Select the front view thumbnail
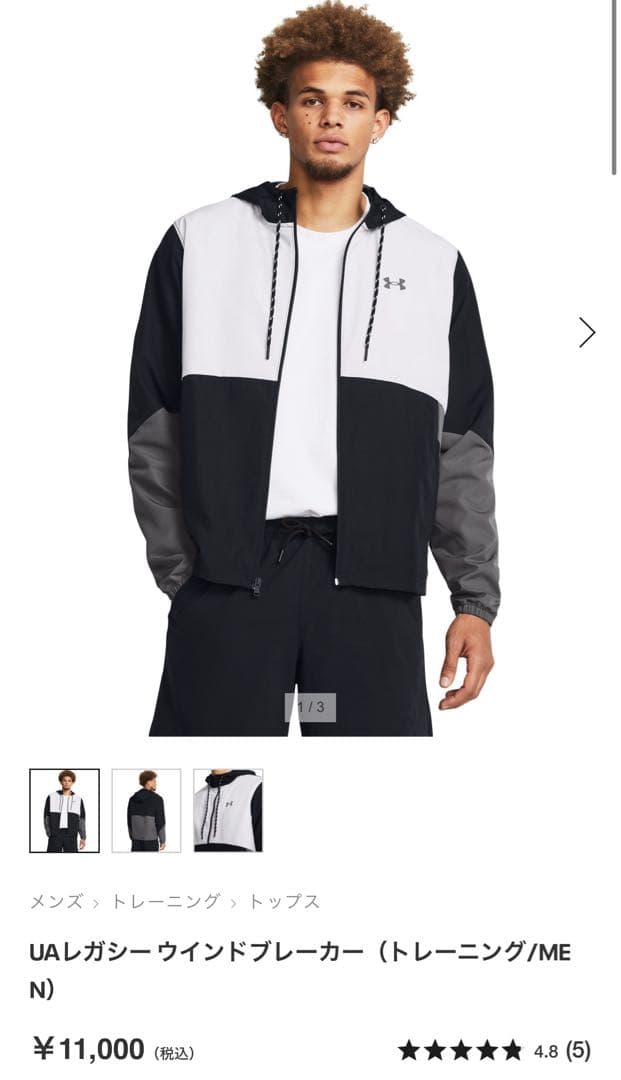This screenshot has width=621, height=1080. [x=65, y=811]
